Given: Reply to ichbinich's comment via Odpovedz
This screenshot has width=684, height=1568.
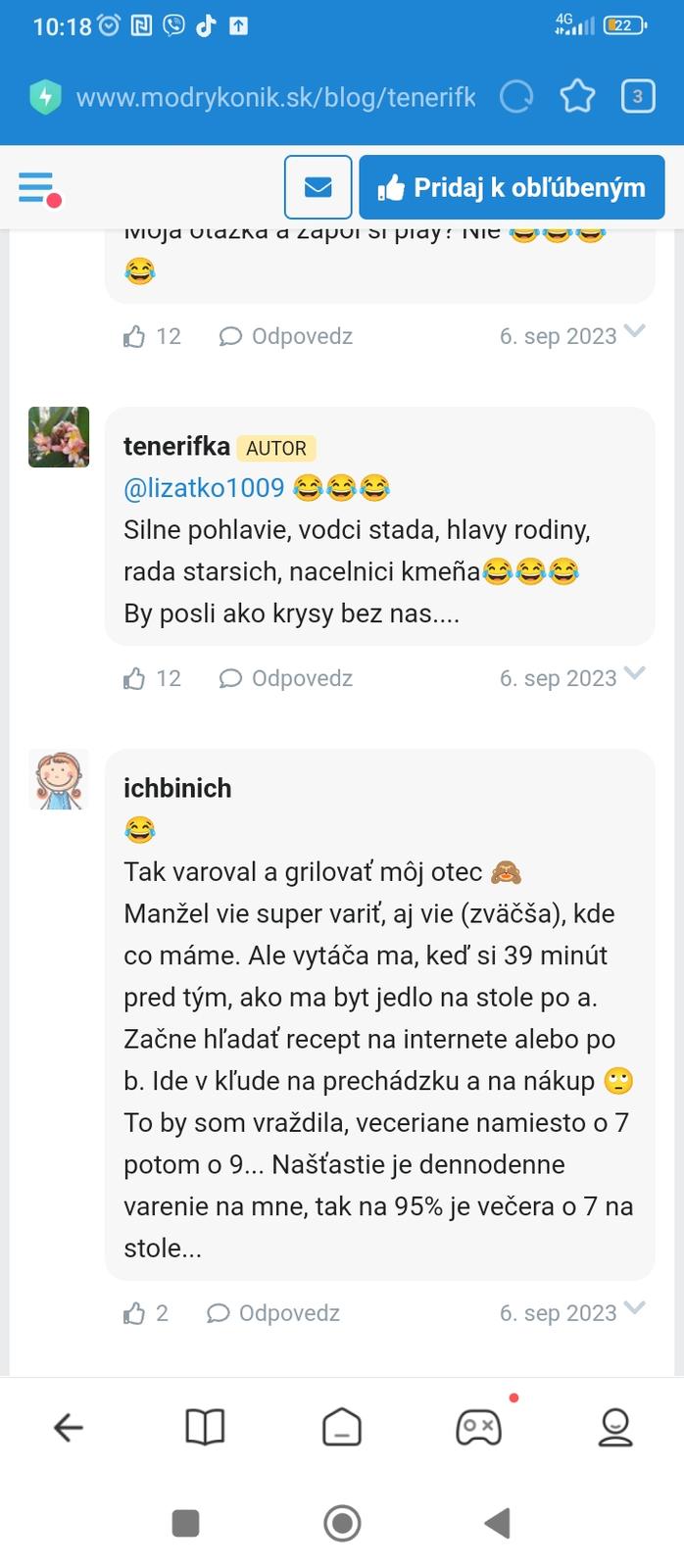Looking at the screenshot, I should (x=273, y=1313).
